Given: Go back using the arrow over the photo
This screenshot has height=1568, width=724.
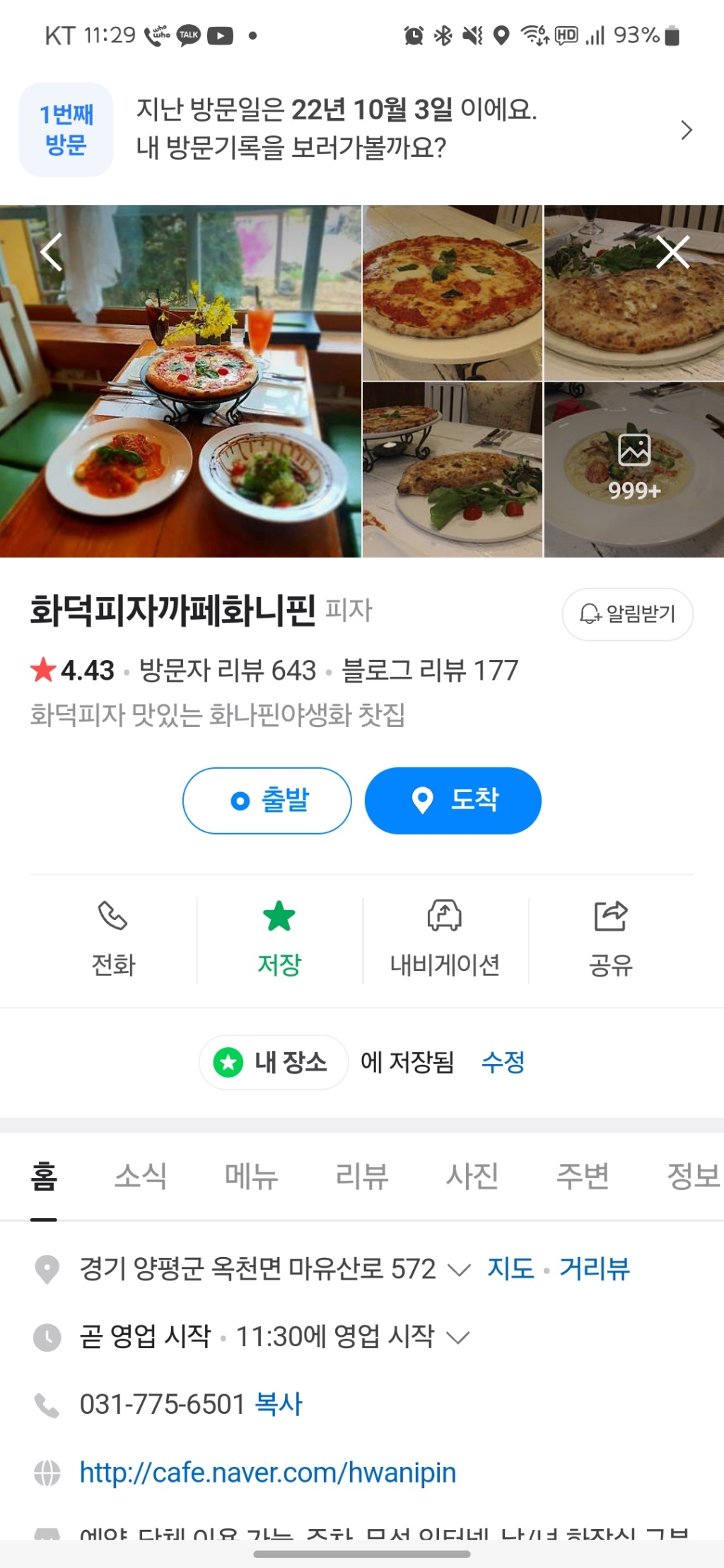Looking at the screenshot, I should click(51, 252).
